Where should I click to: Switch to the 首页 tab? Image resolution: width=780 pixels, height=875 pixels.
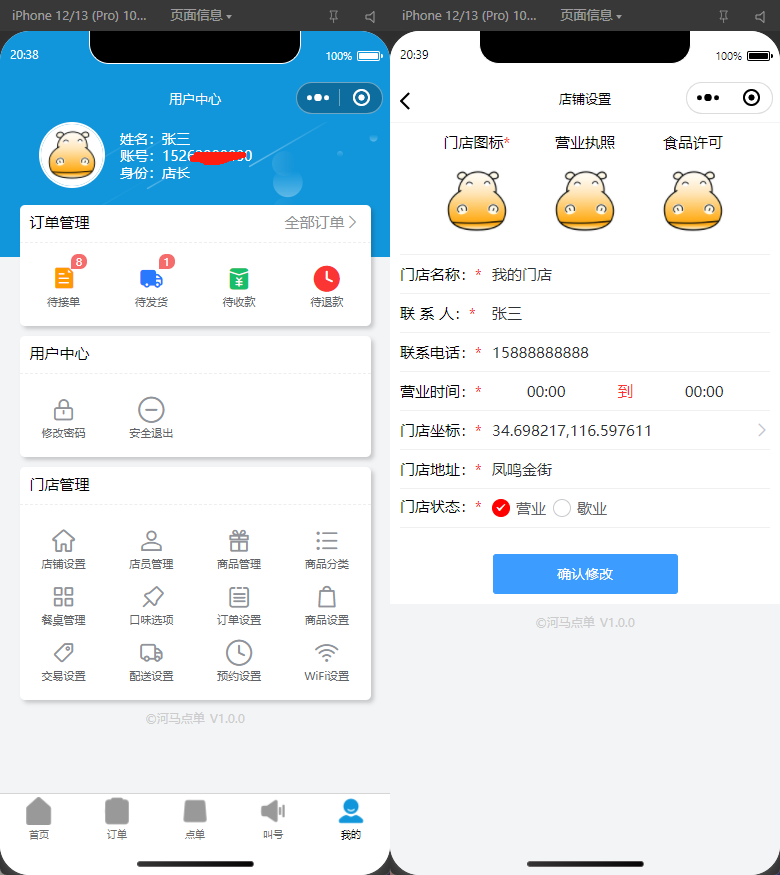[38, 819]
